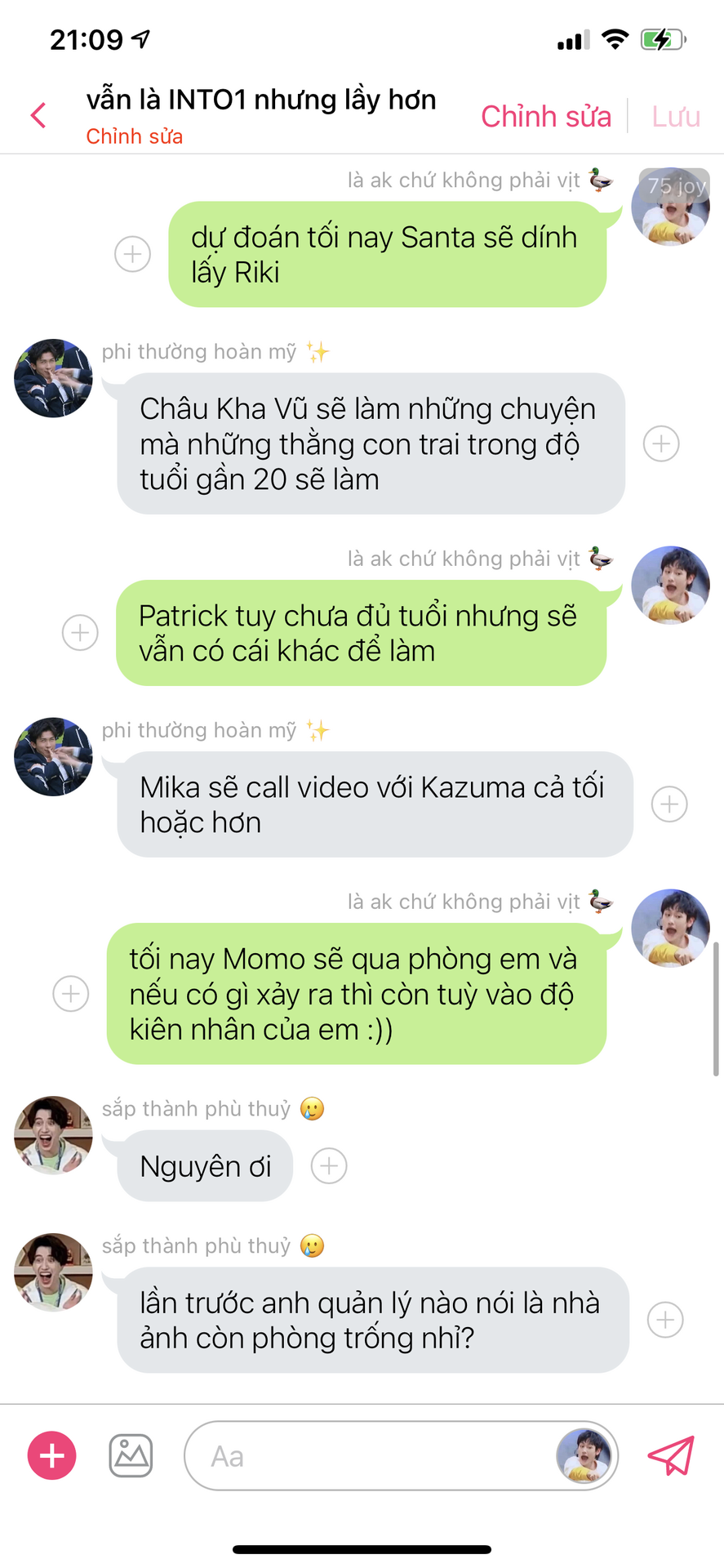Focus the Aa message input field
This screenshot has width=724, height=1568.
click(x=367, y=1456)
